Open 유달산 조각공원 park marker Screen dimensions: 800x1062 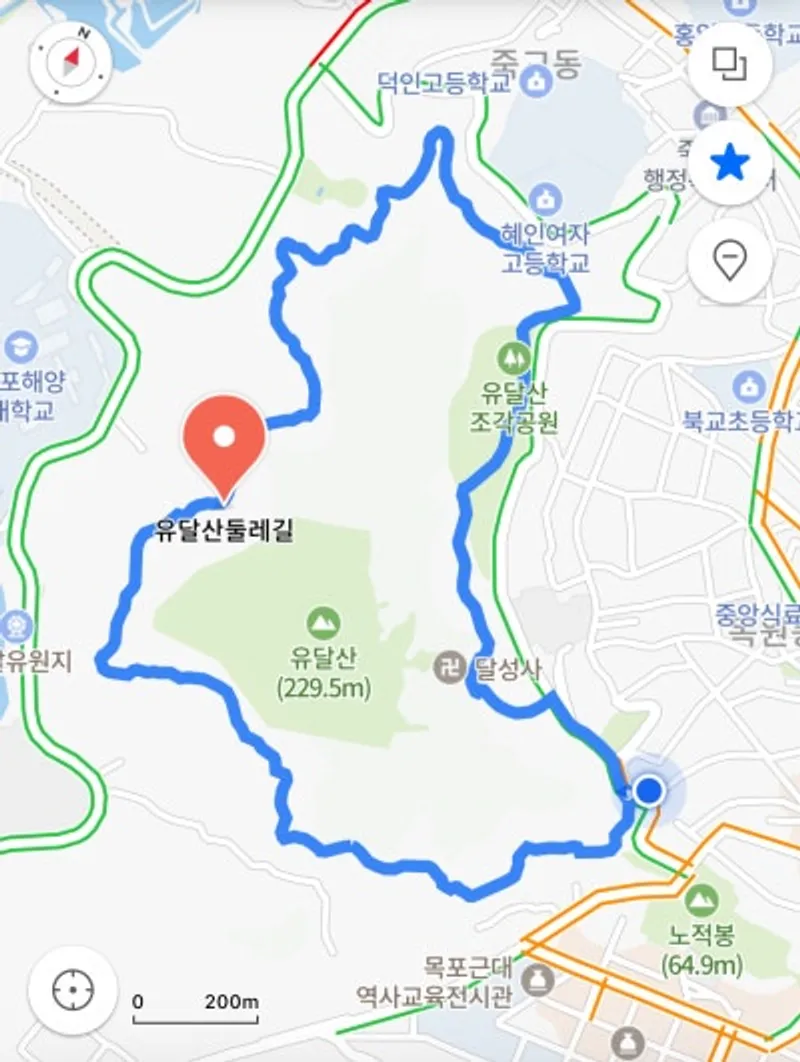513,355
